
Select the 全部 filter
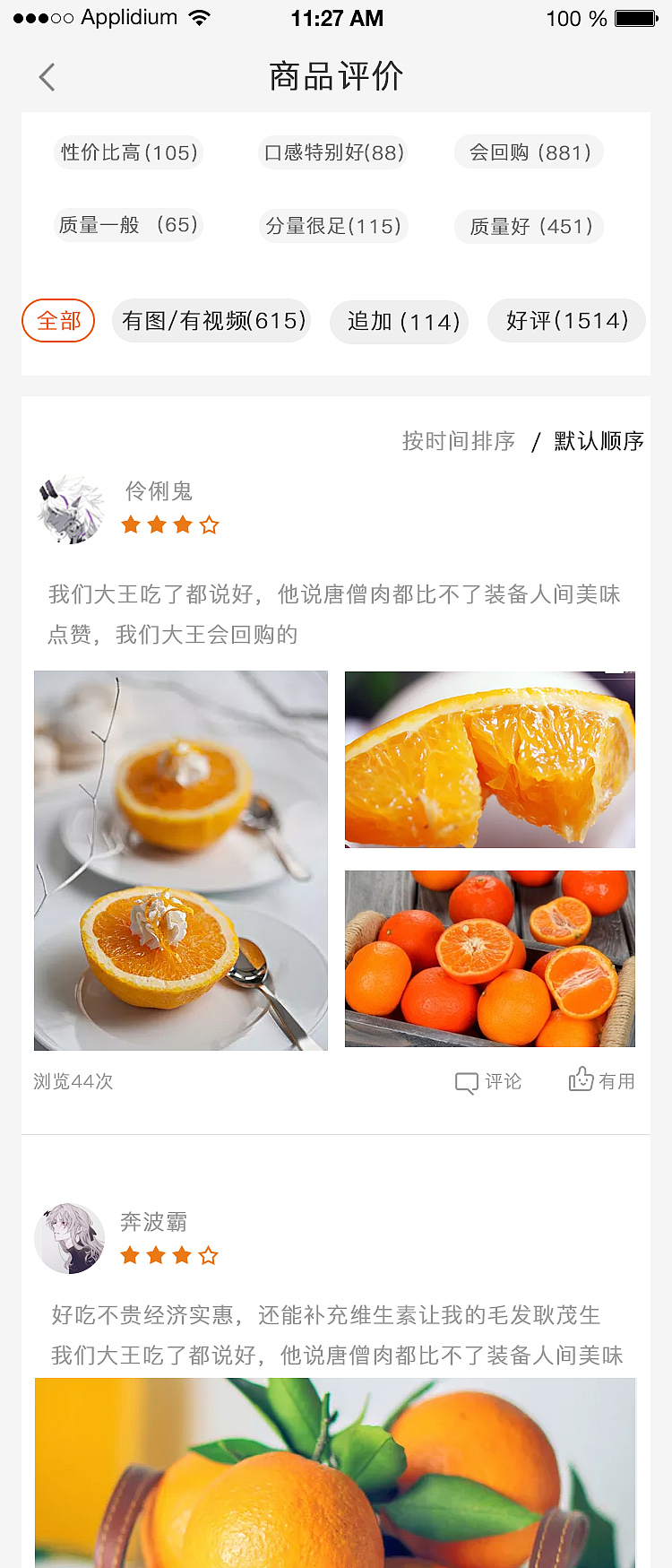[57, 320]
